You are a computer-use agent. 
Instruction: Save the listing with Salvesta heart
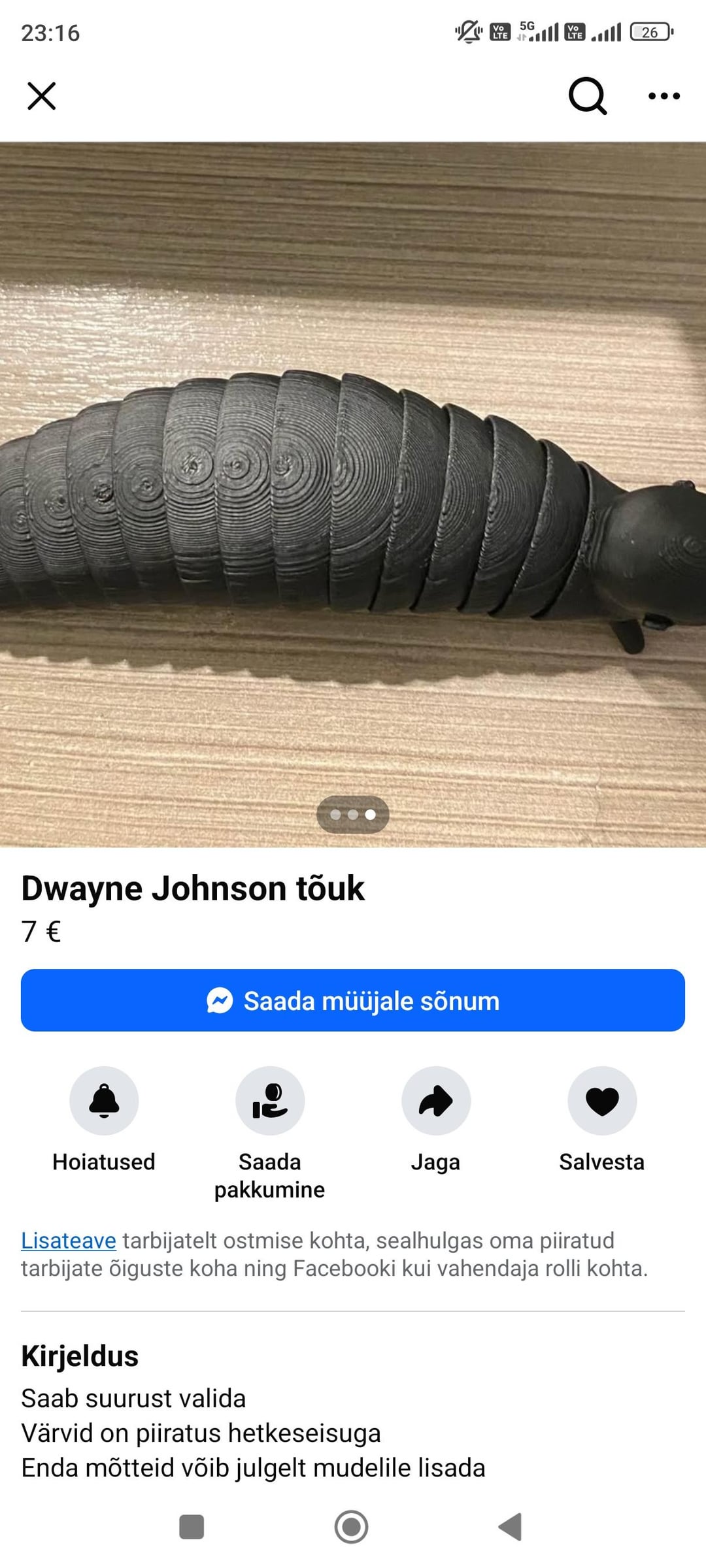(602, 1100)
